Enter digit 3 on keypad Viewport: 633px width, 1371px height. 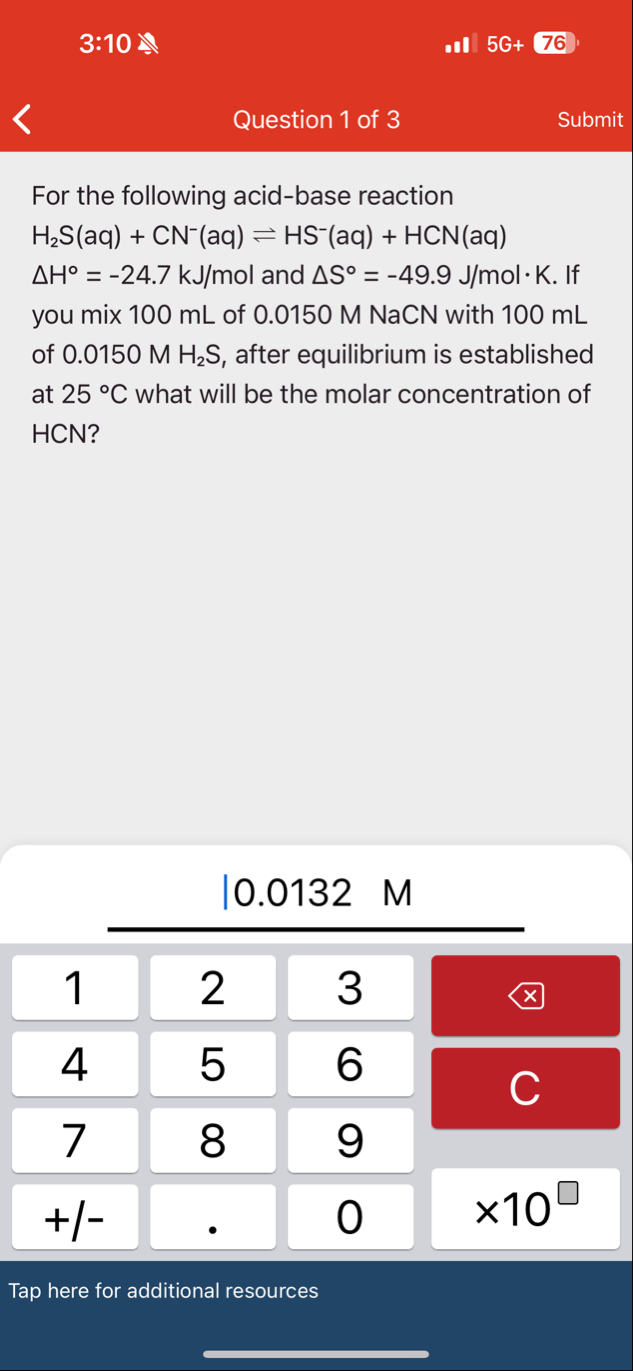[350, 988]
